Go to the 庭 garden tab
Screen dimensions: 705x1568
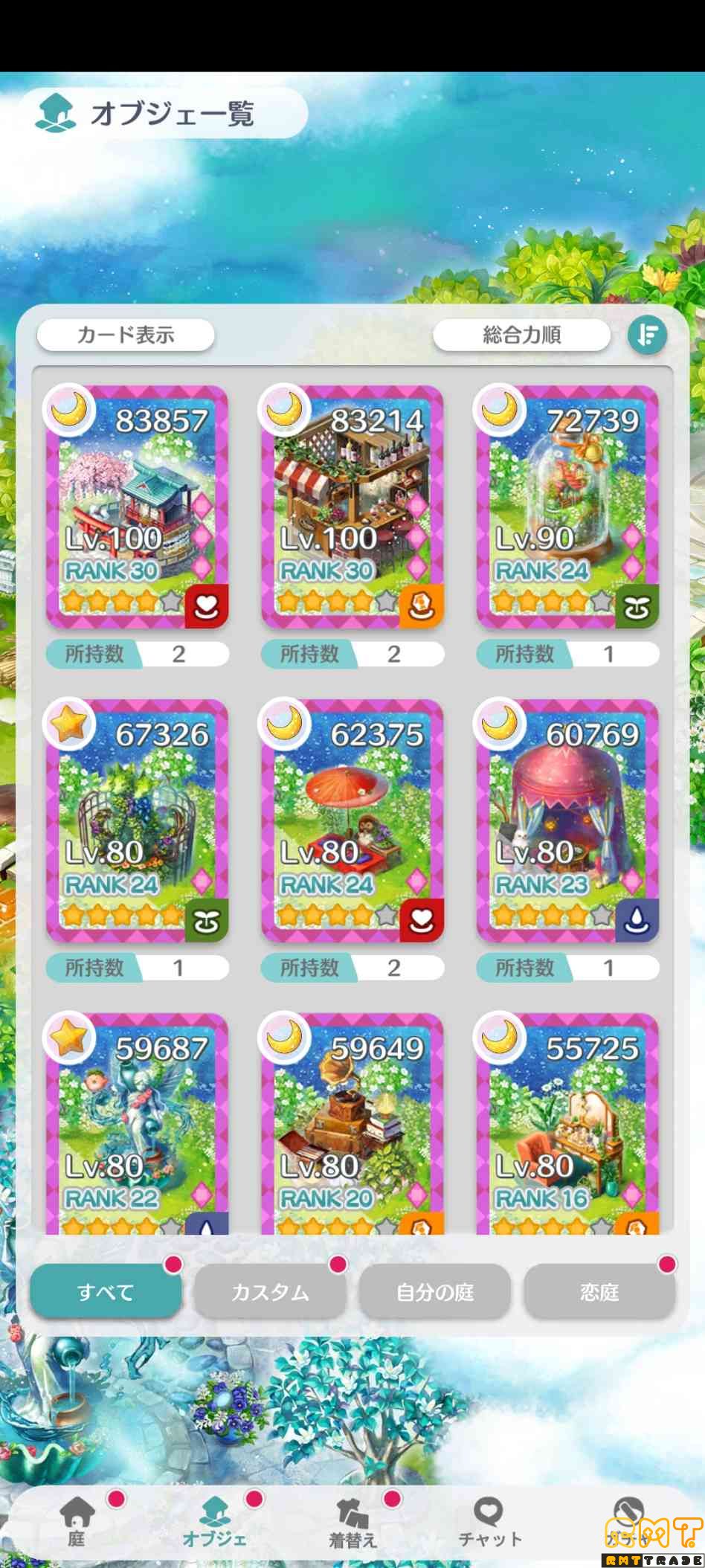(x=77, y=1522)
